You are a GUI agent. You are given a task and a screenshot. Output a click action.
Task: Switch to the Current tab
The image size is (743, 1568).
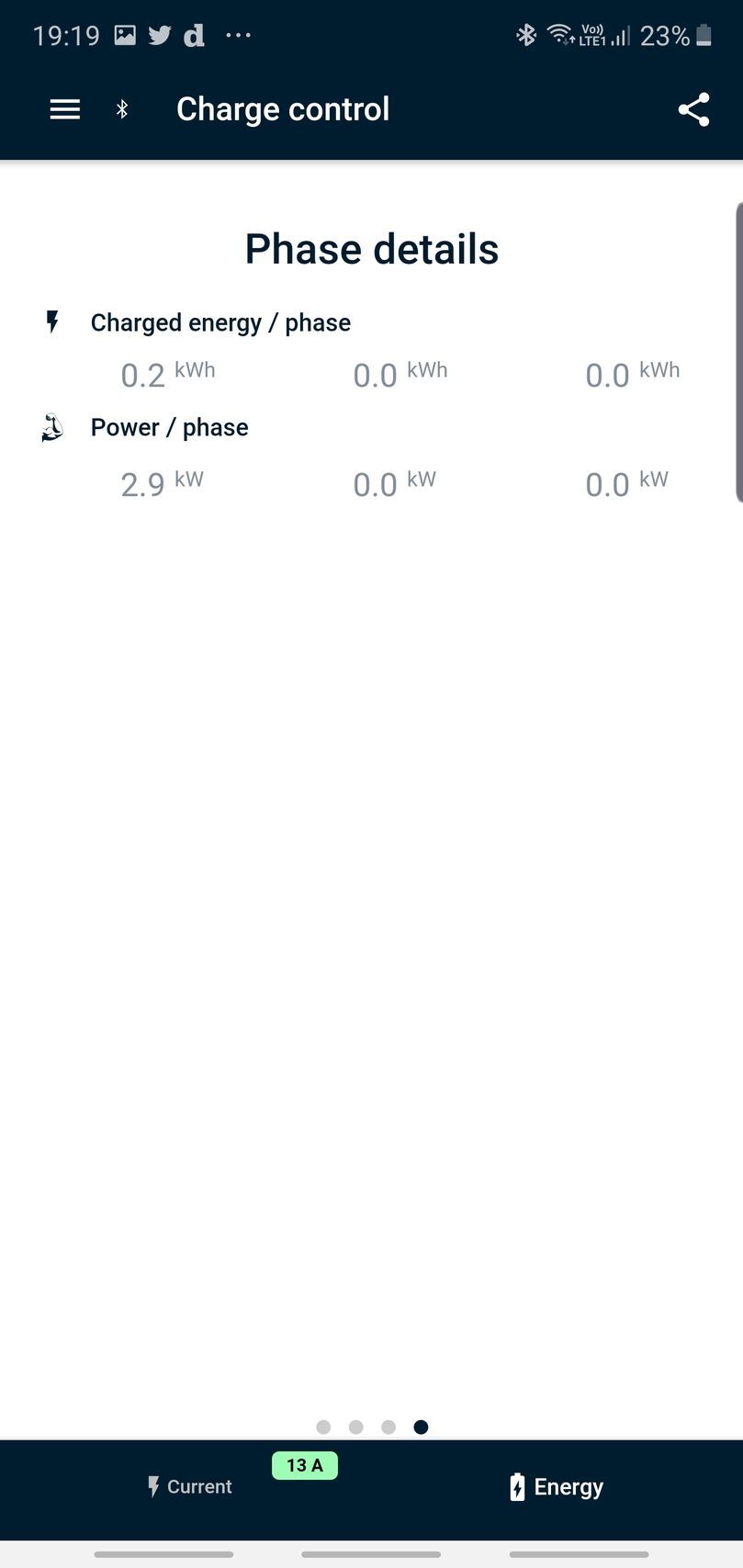[x=190, y=1486]
